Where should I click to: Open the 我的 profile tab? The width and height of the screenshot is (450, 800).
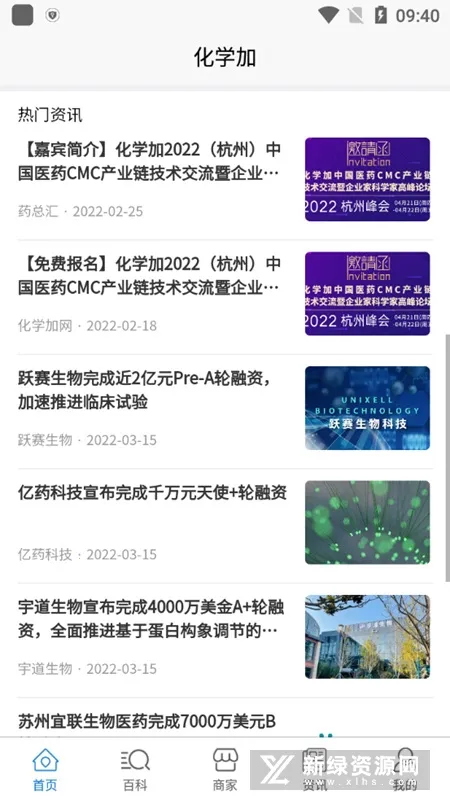tap(405, 769)
